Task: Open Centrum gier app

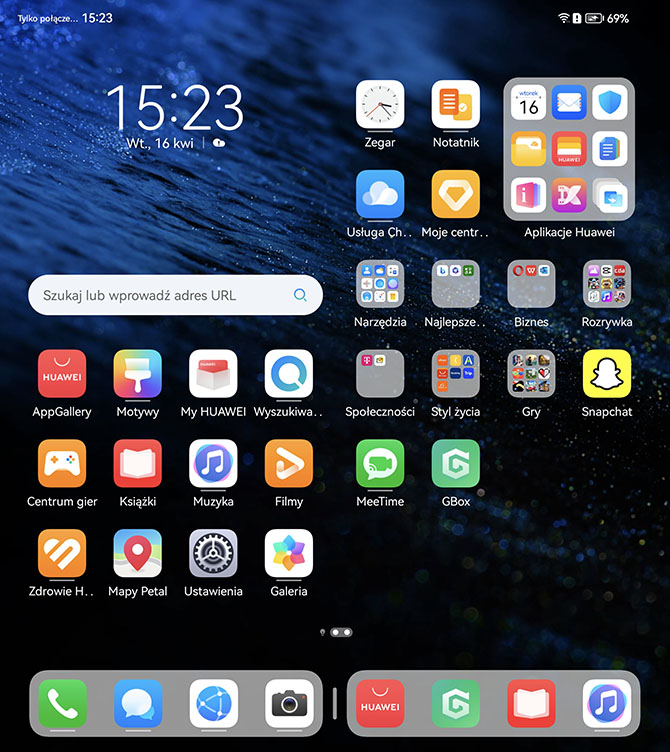Action: coord(62,464)
